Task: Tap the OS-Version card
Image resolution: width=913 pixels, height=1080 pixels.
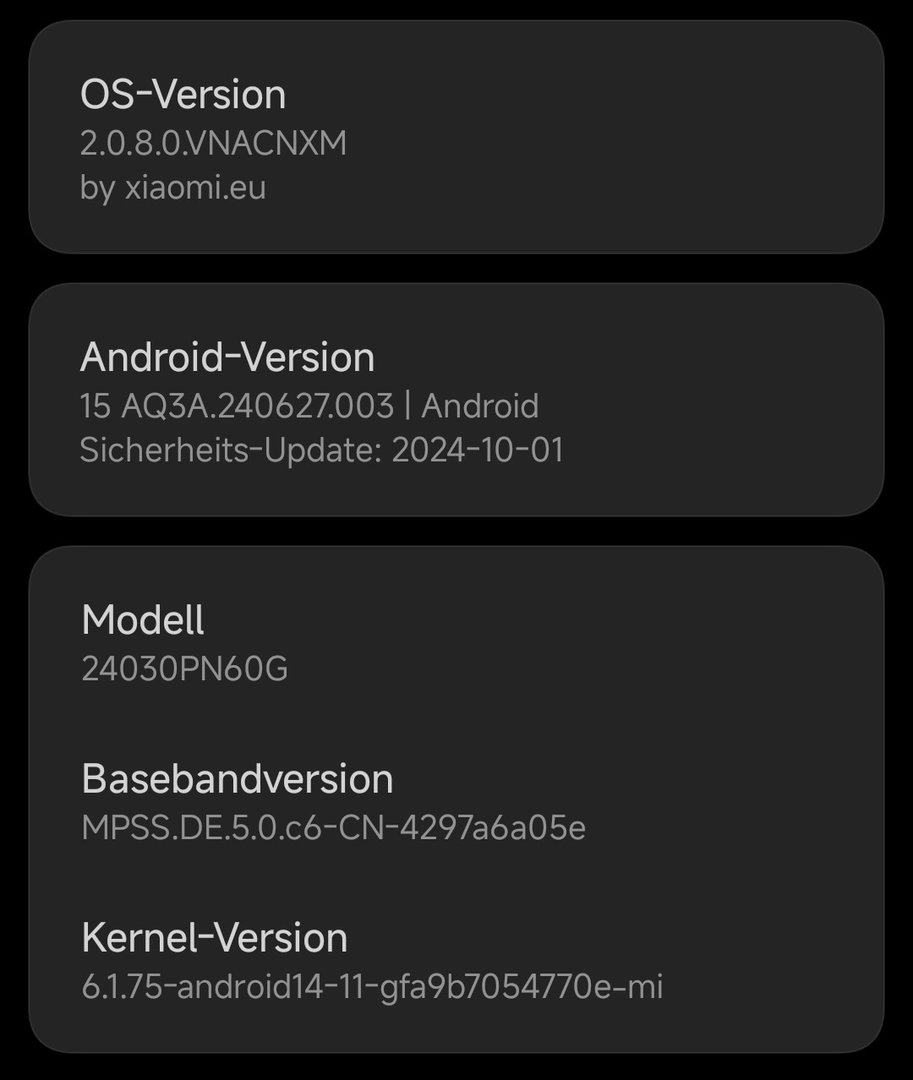Action: click(456, 138)
